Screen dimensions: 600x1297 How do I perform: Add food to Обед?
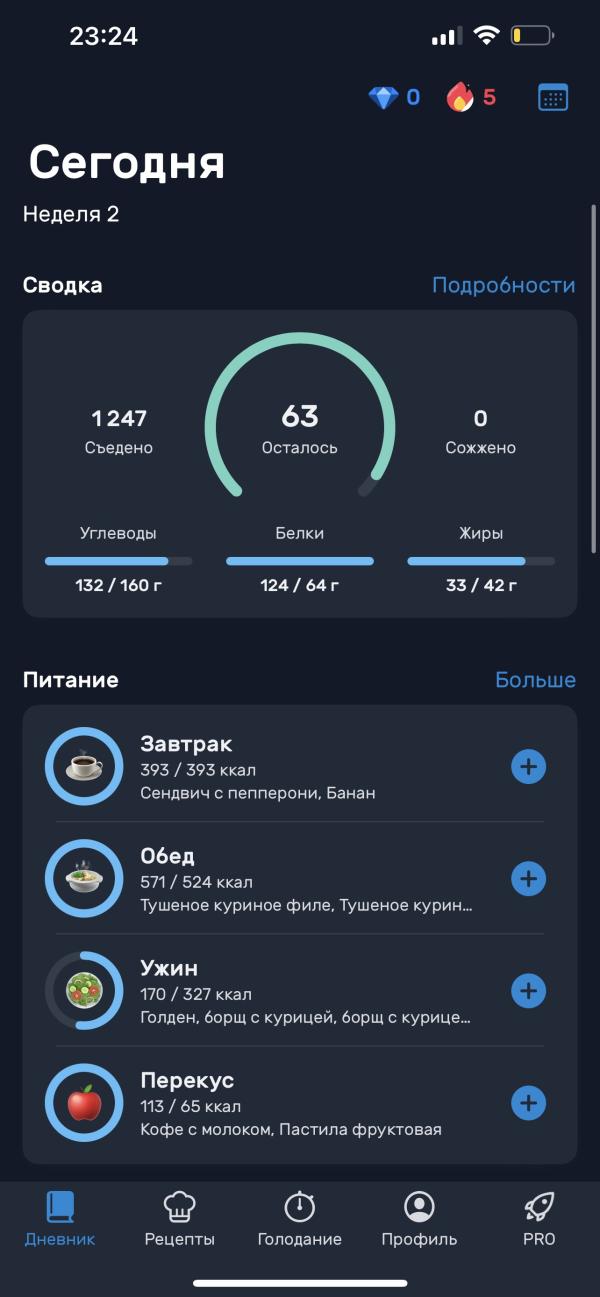tap(528, 879)
